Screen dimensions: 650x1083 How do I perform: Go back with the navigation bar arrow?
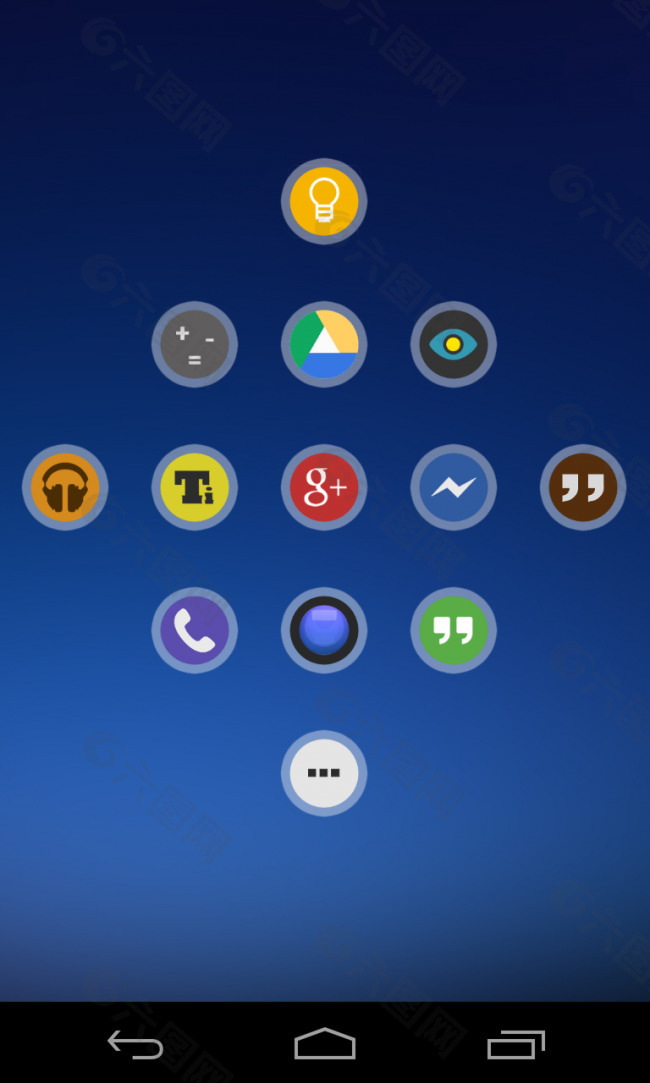pos(135,1044)
